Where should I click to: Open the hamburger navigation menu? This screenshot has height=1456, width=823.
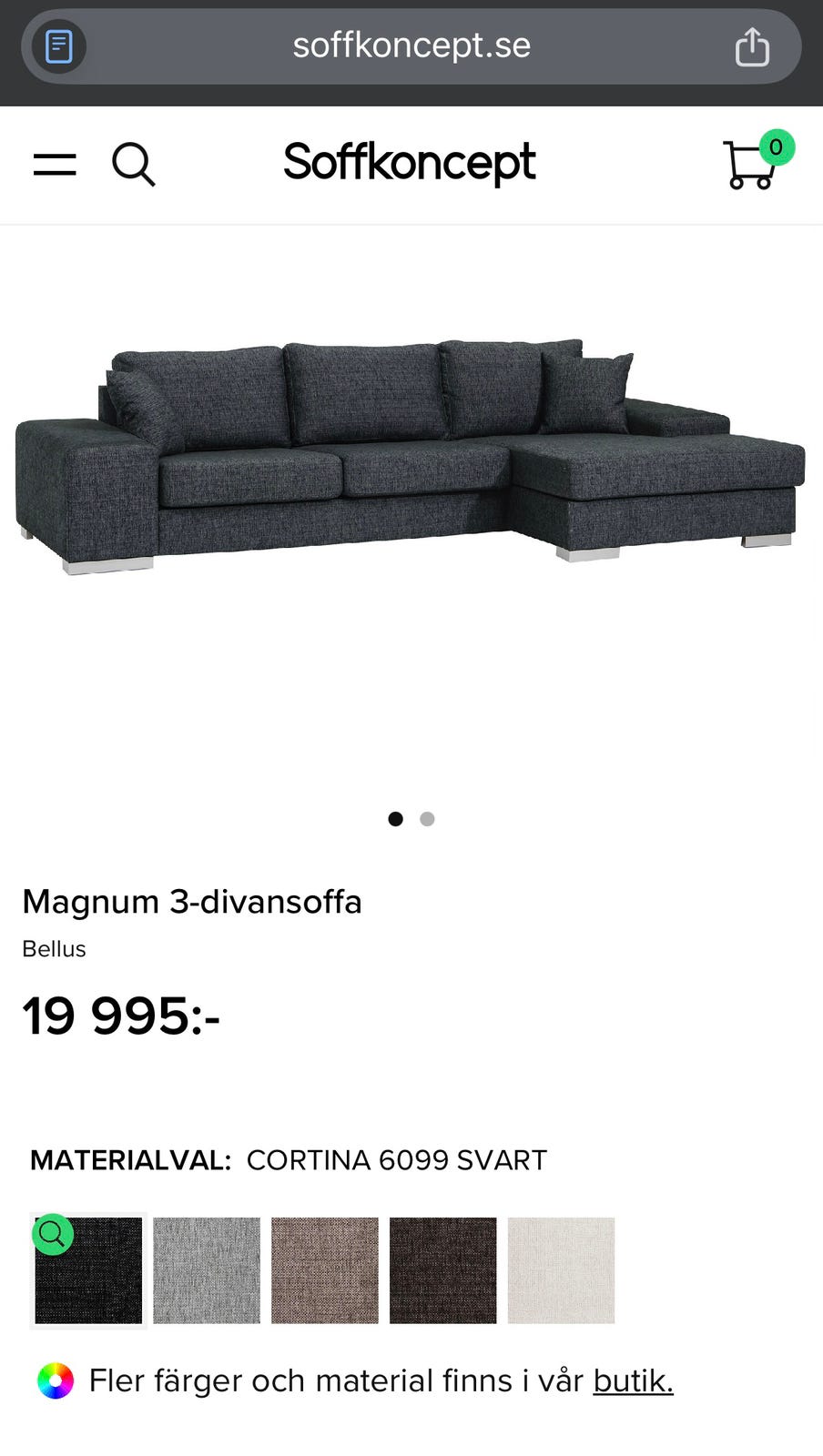pos(55,165)
